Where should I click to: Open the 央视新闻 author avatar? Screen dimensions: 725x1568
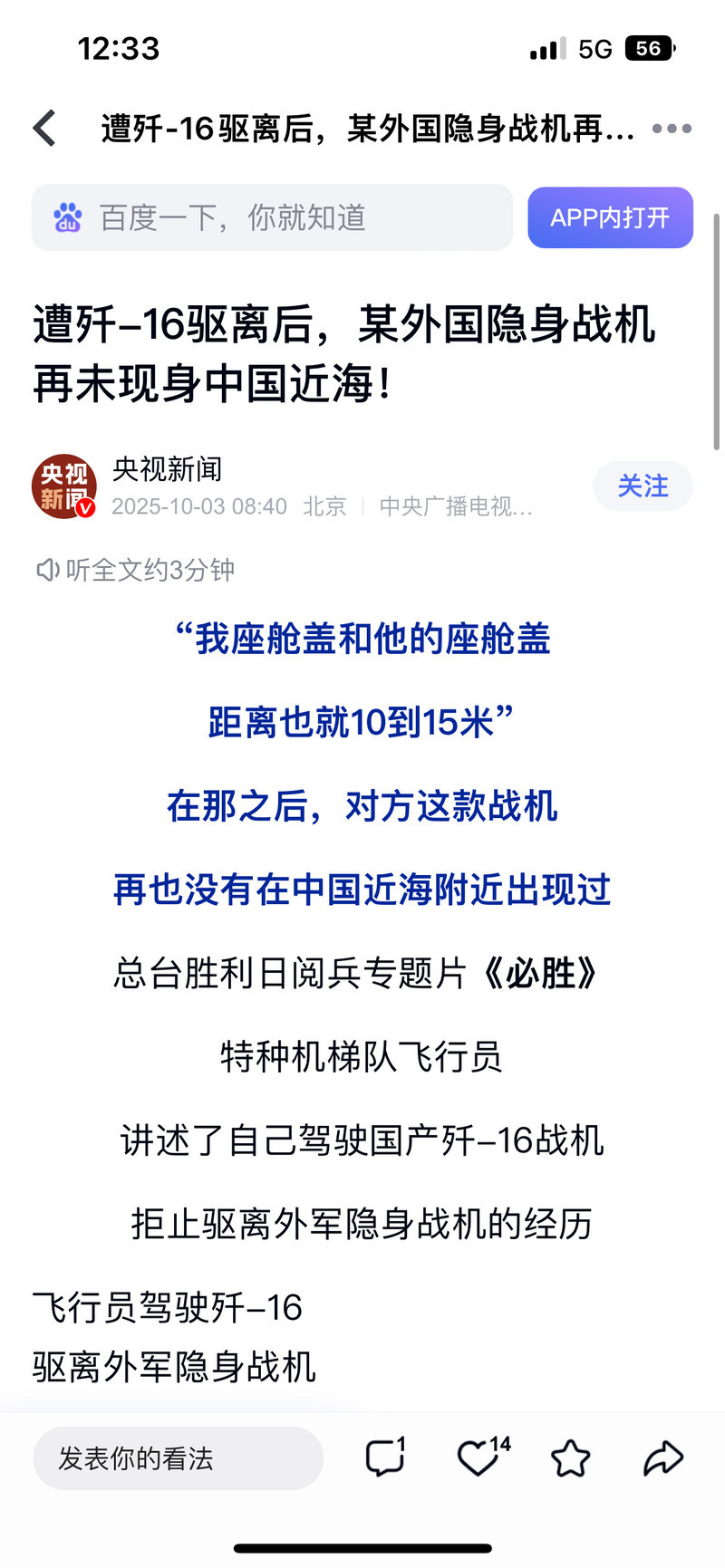coord(64,486)
